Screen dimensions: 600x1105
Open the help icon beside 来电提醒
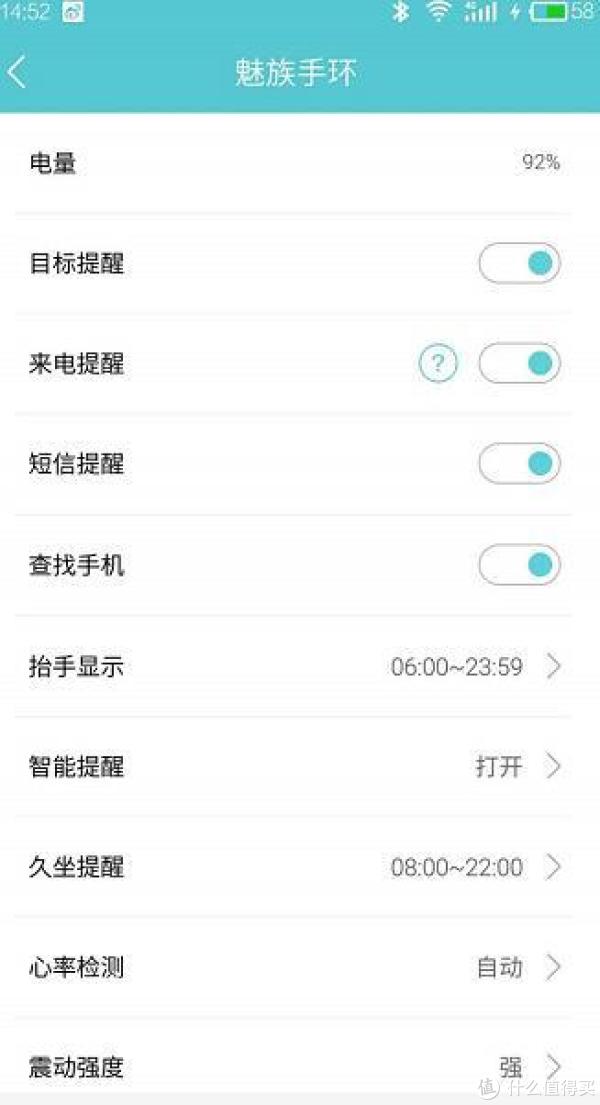click(x=439, y=364)
